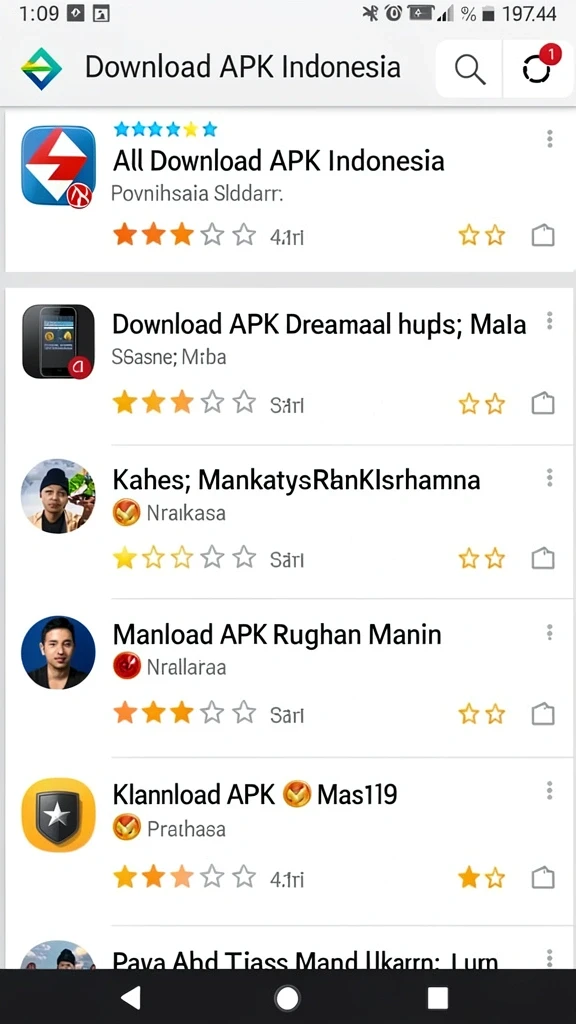576x1024 pixels.
Task: Open the search icon in the app bar
Action: pyautogui.click(x=470, y=69)
